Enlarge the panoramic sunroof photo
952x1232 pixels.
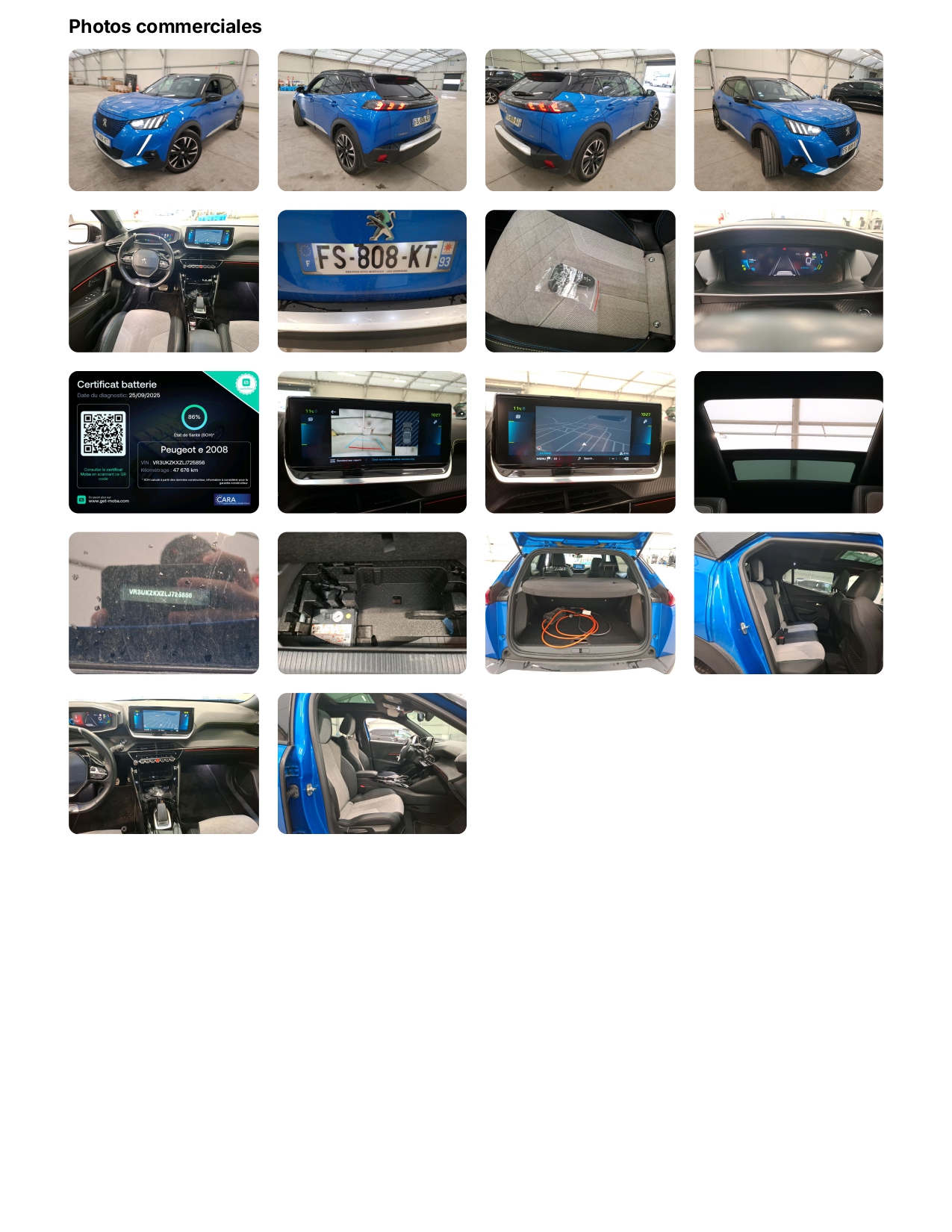tap(788, 442)
